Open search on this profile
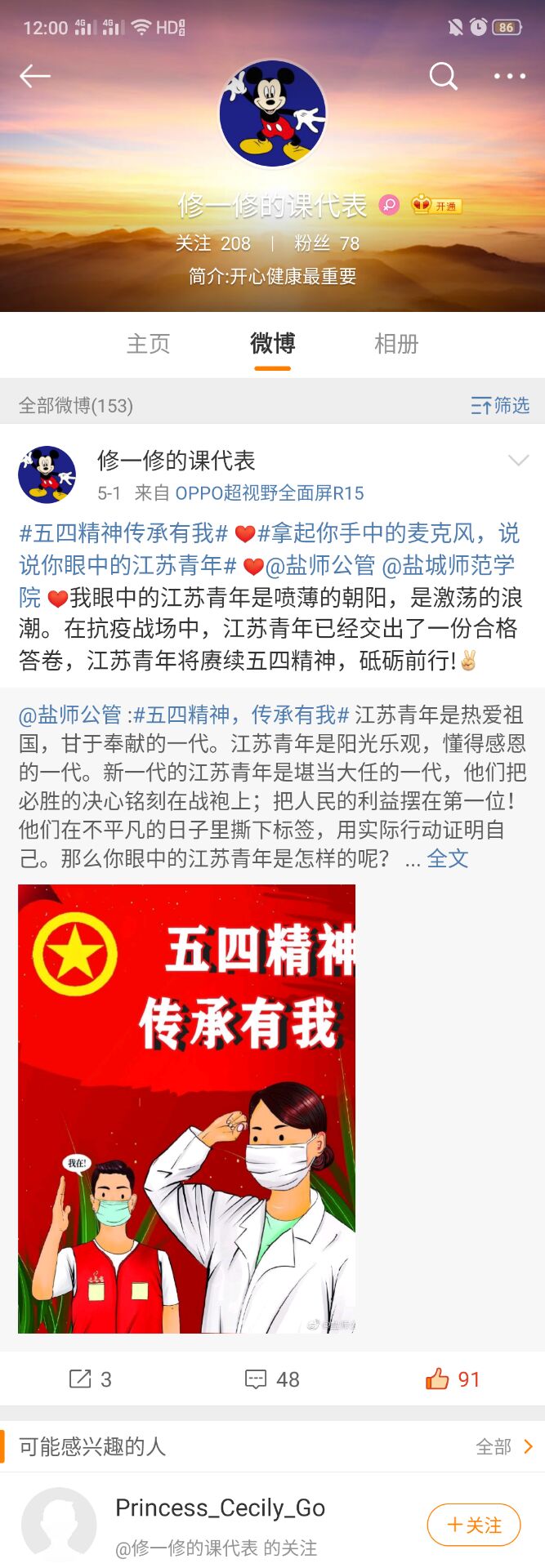This screenshot has width=545, height=1568. click(443, 76)
